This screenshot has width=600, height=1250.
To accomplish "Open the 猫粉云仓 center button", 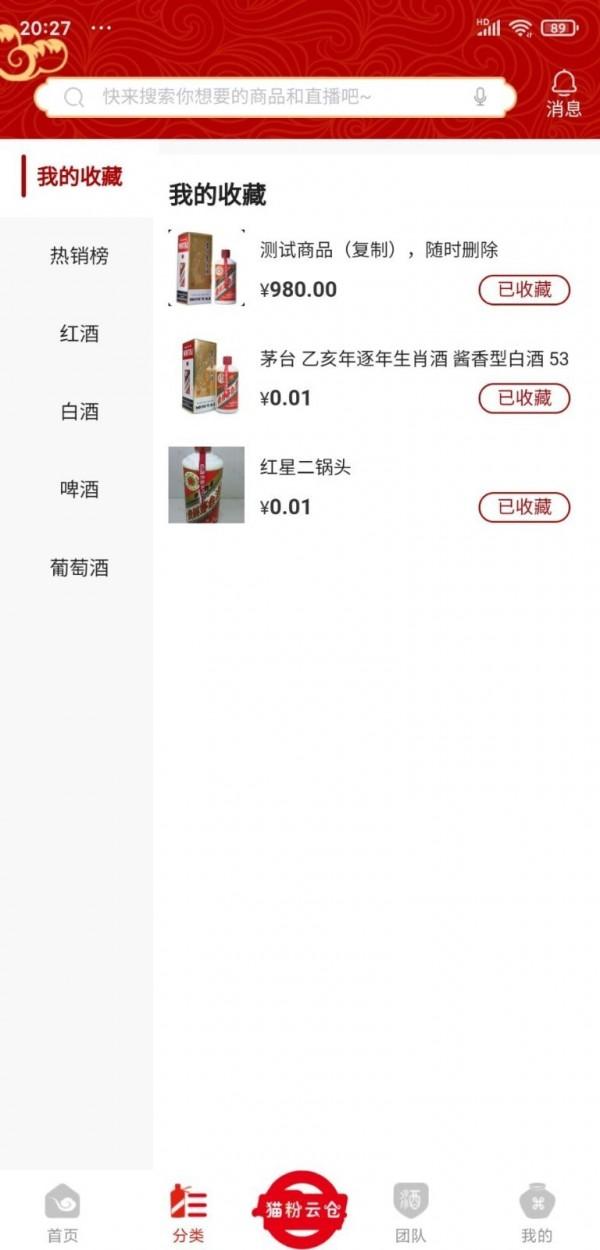I will 300,1208.
